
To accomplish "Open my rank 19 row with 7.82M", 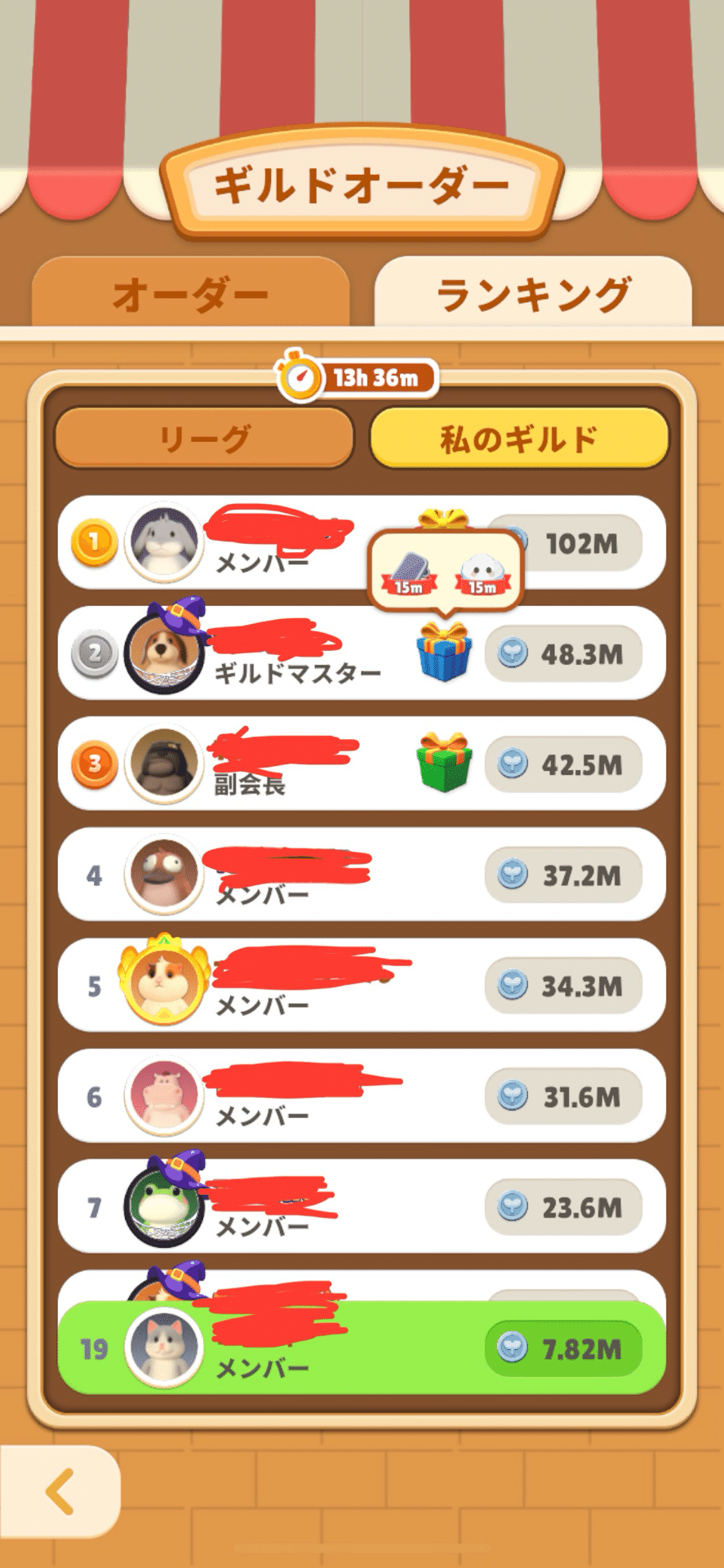I will [361, 1347].
